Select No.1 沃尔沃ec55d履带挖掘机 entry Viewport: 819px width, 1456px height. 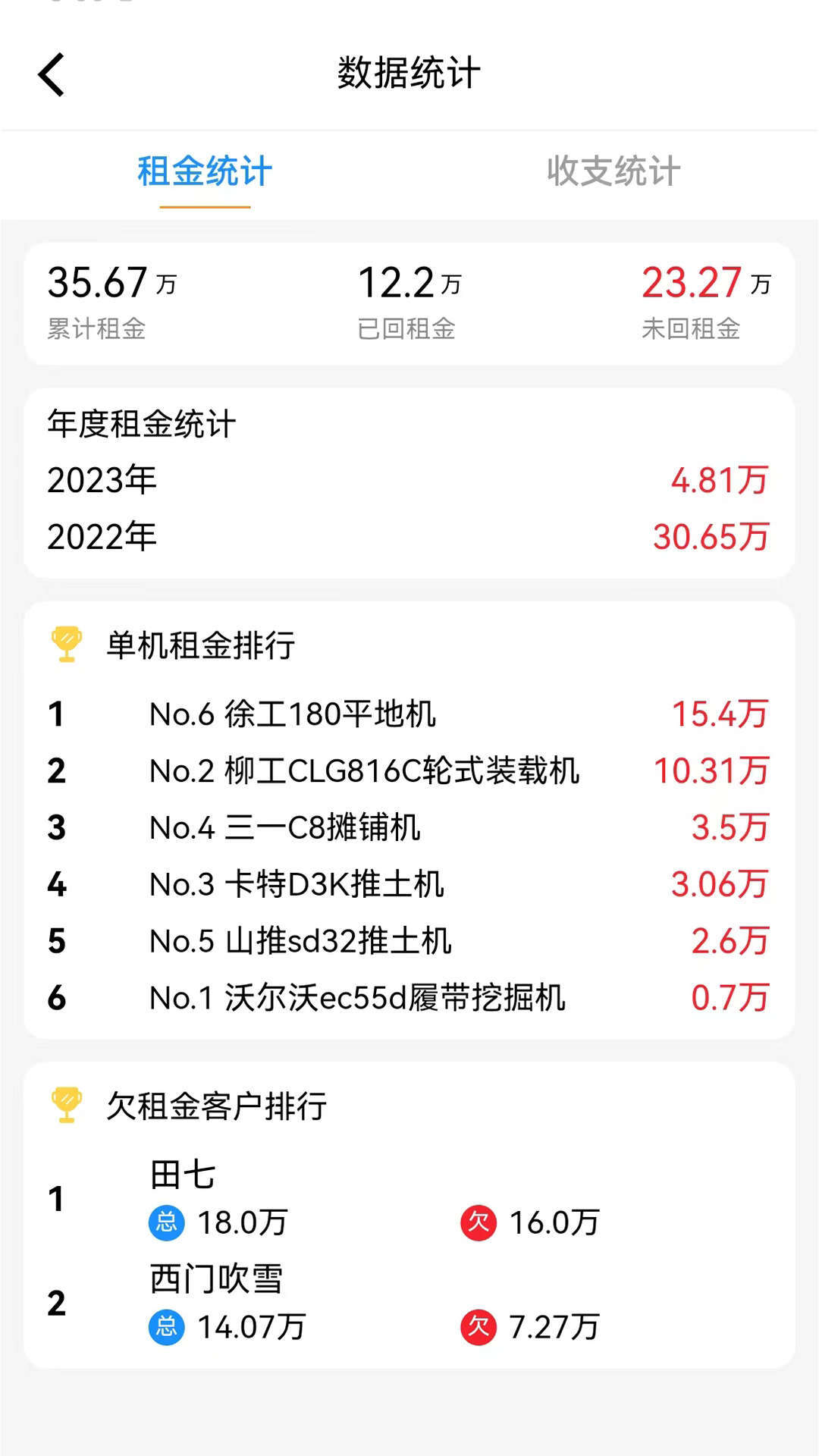(x=356, y=999)
